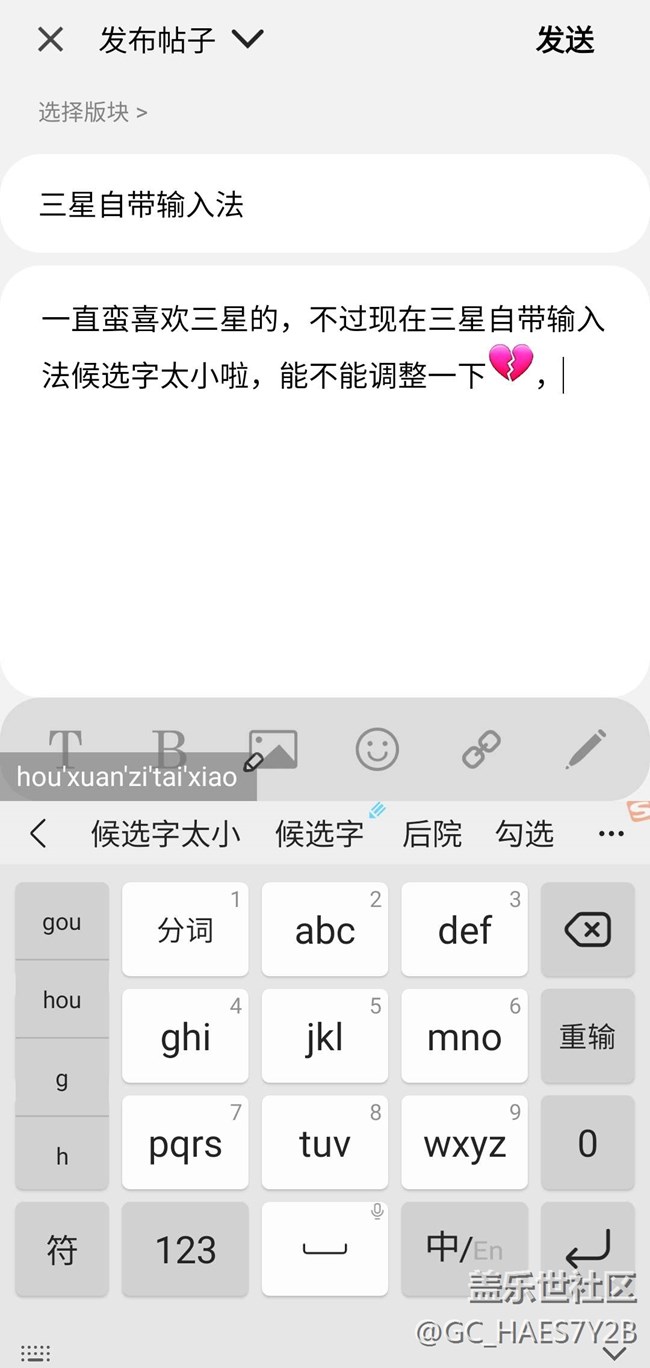Pick pinyin option hou
This screenshot has width=650, height=1368.
pyautogui.click(x=62, y=1000)
